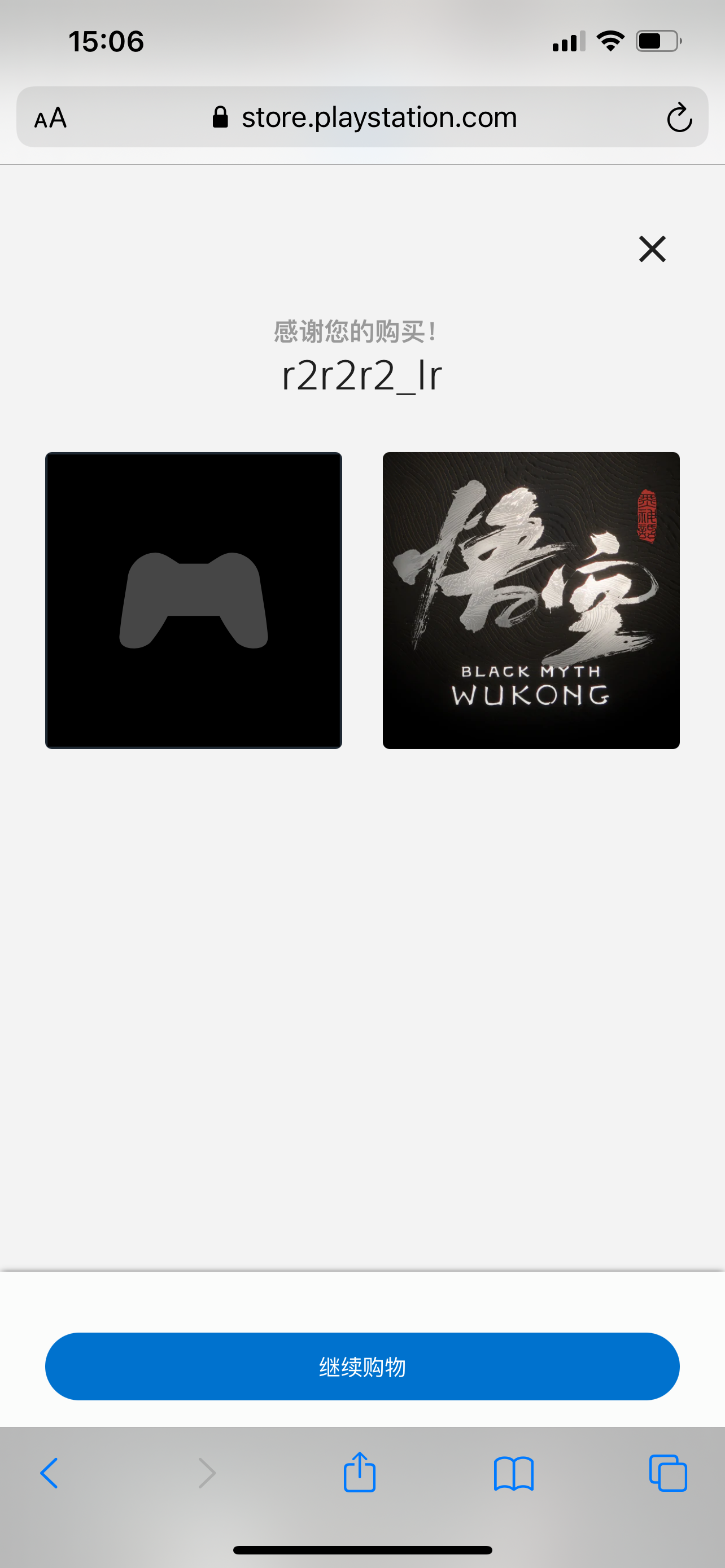Close the purchase confirmation dialog
This screenshot has height=1568, width=725.
tap(652, 249)
